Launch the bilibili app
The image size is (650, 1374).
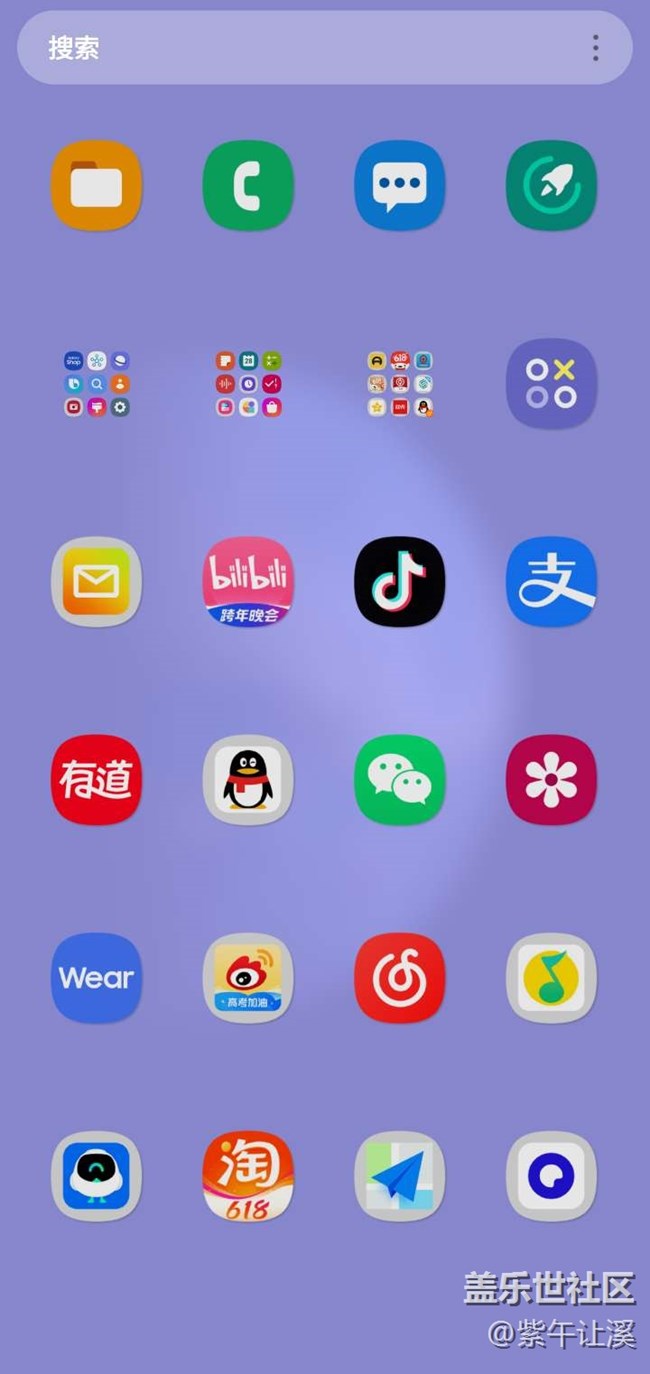[248, 582]
